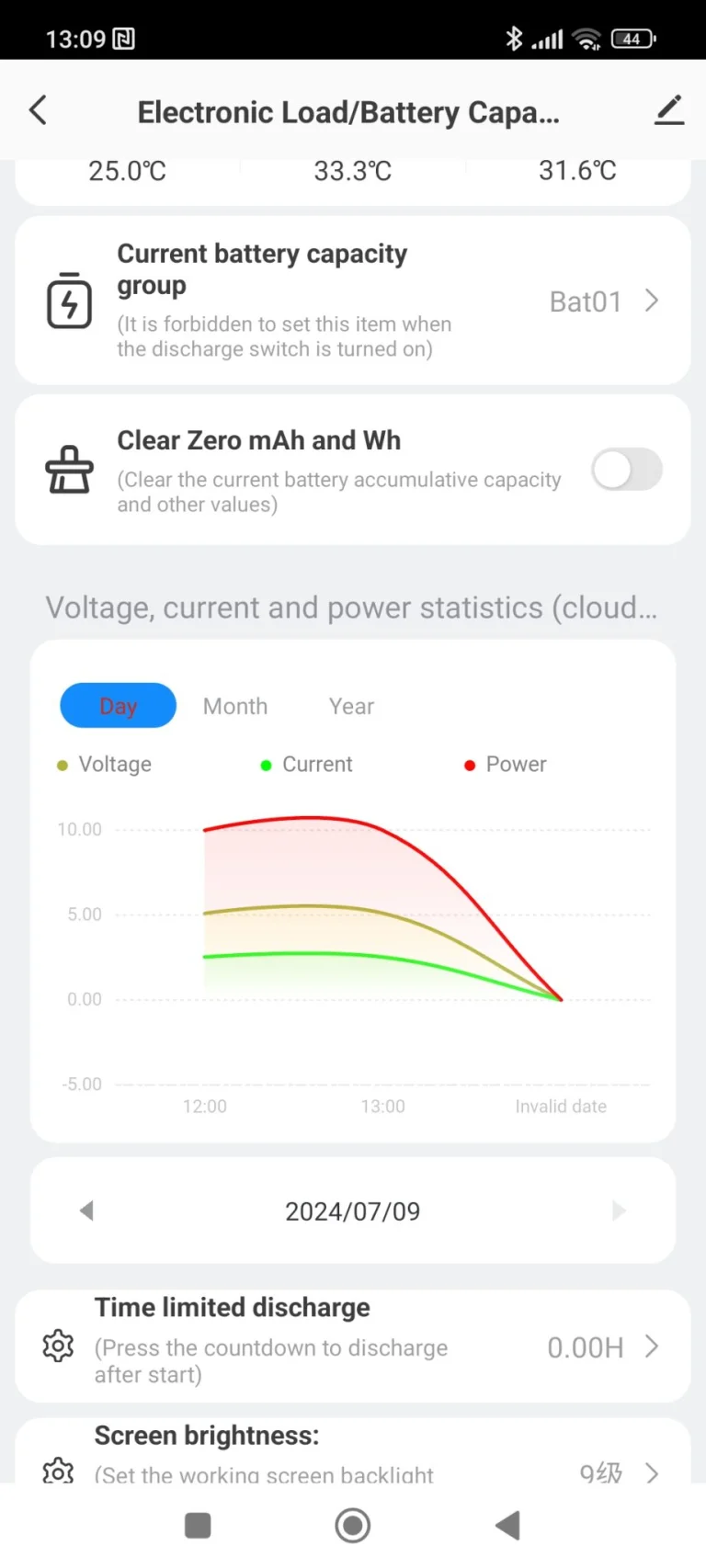This screenshot has width=706, height=1568.
Task: Go to the previous date
Action: click(x=87, y=1210)
